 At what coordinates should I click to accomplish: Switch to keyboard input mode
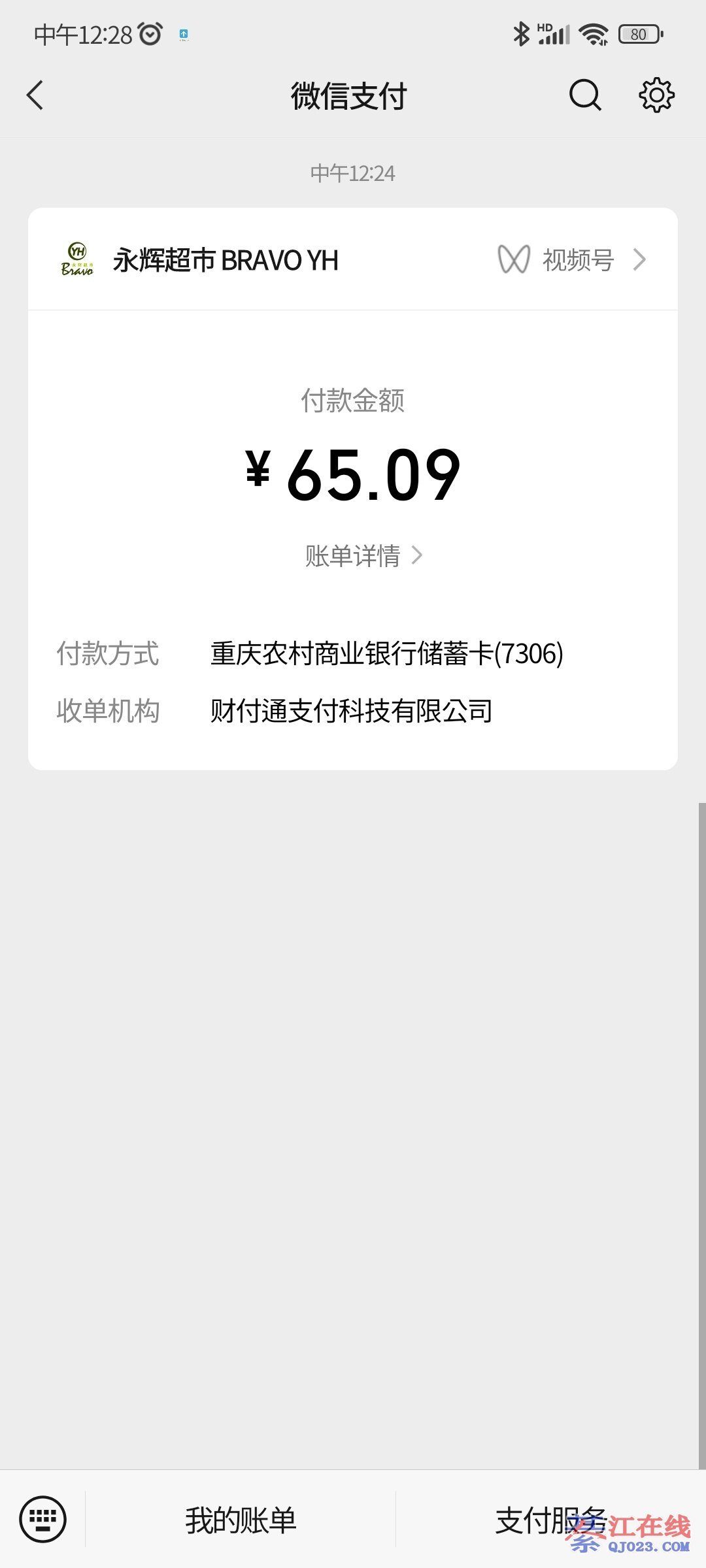click(43, 1519)
